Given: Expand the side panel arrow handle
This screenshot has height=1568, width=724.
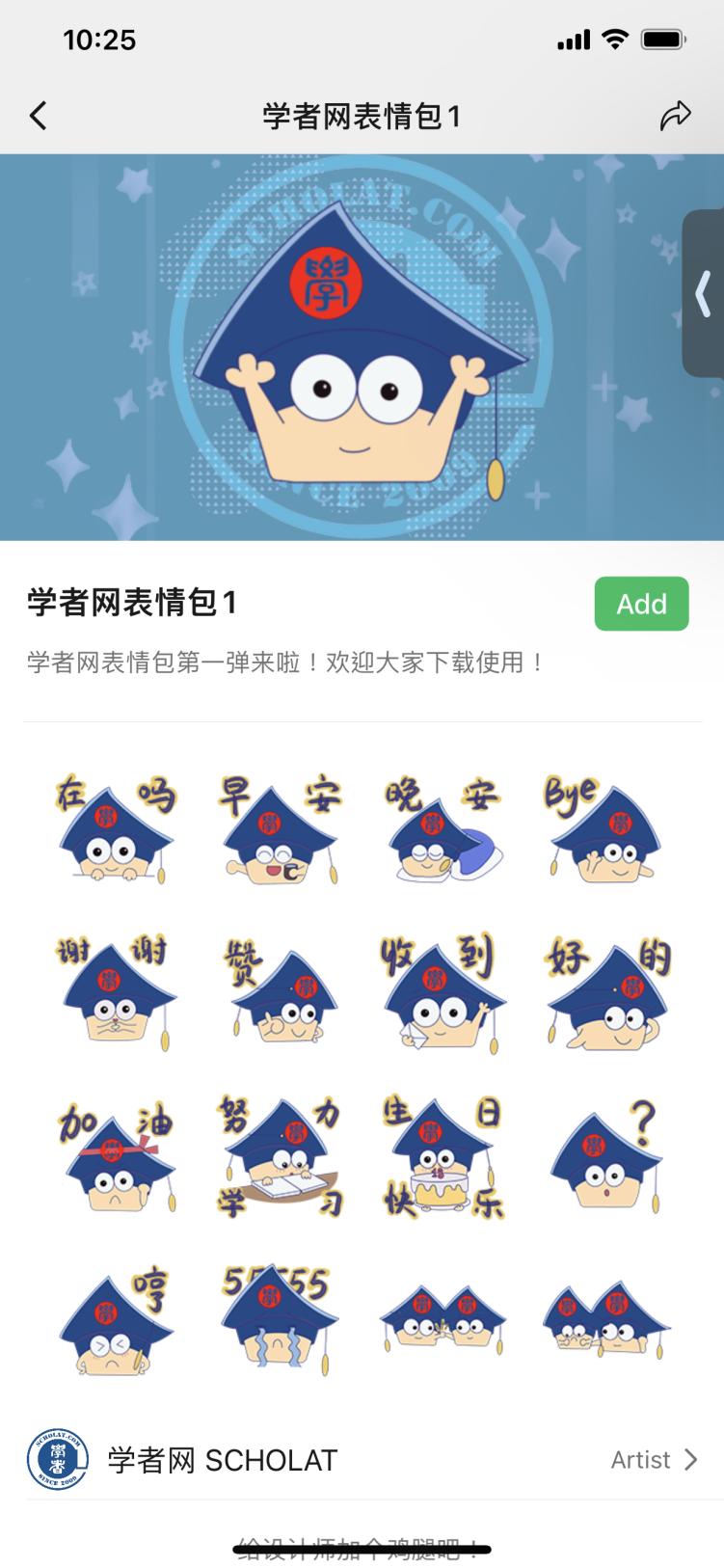Looking at the screenshot, I should pos(703,293).
